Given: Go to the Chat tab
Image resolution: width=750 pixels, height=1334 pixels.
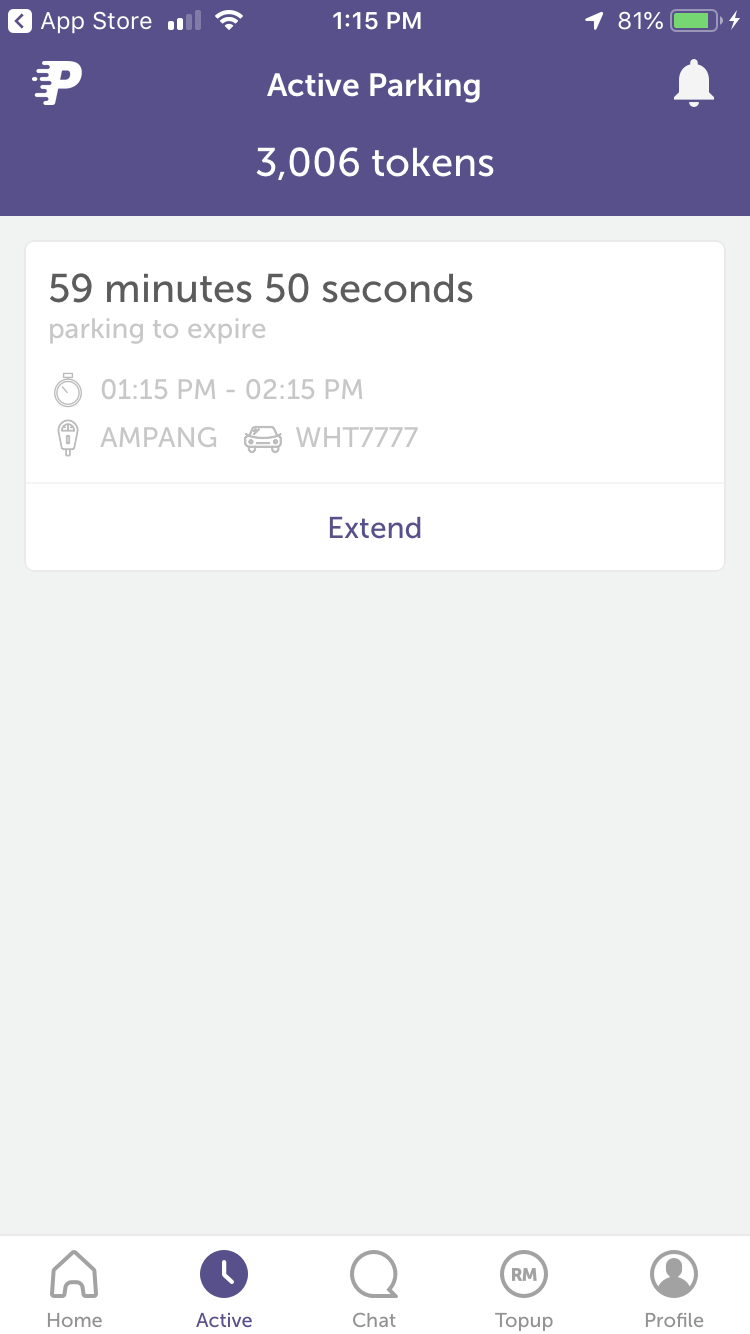Looking at the screenshot, I should pyautogui.click(x=374, y=1289).
